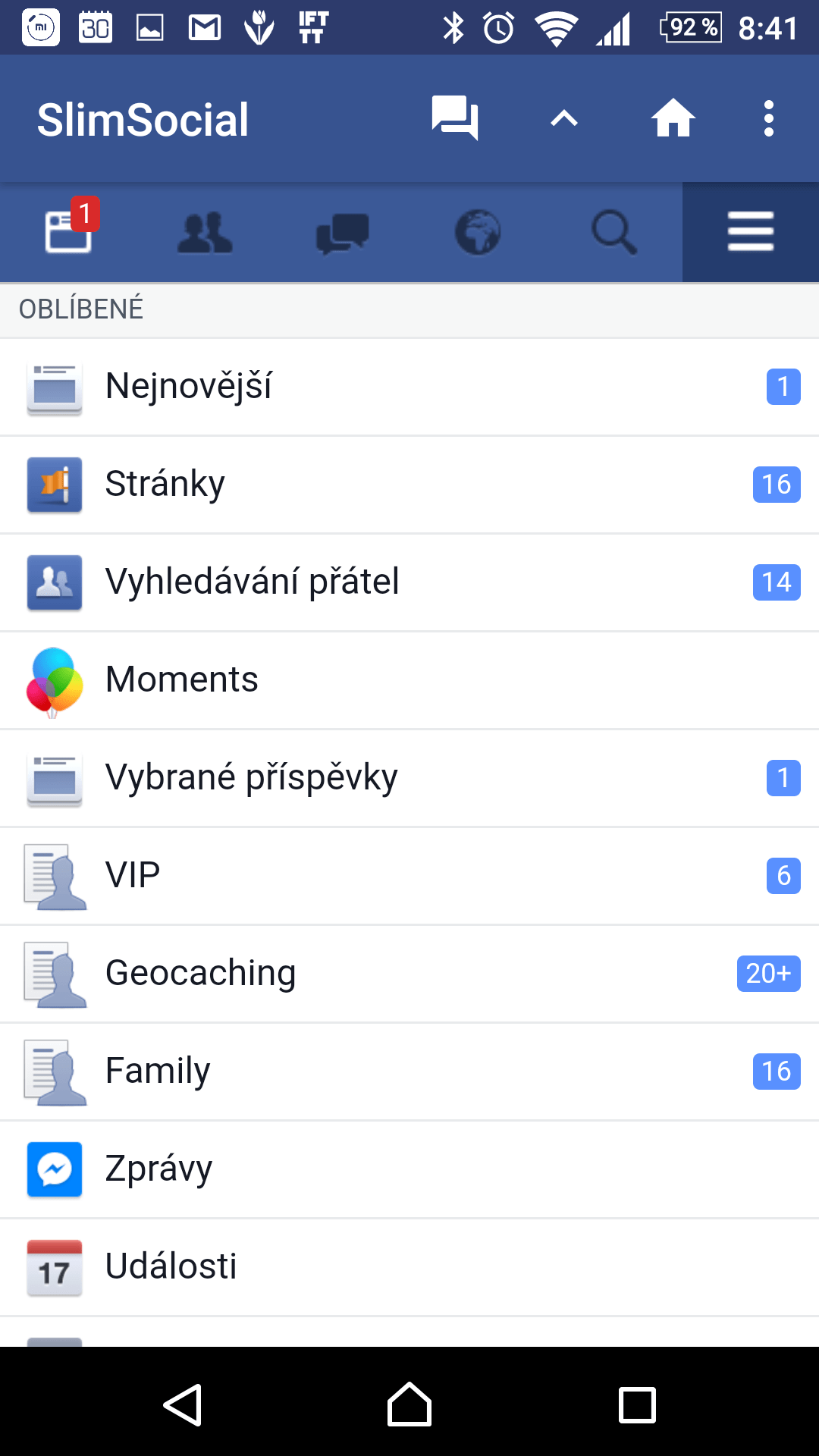Switch to the messages tab
Image resolution: width=819 pixels, height=1456 pixels.
(x=341, y=232)
